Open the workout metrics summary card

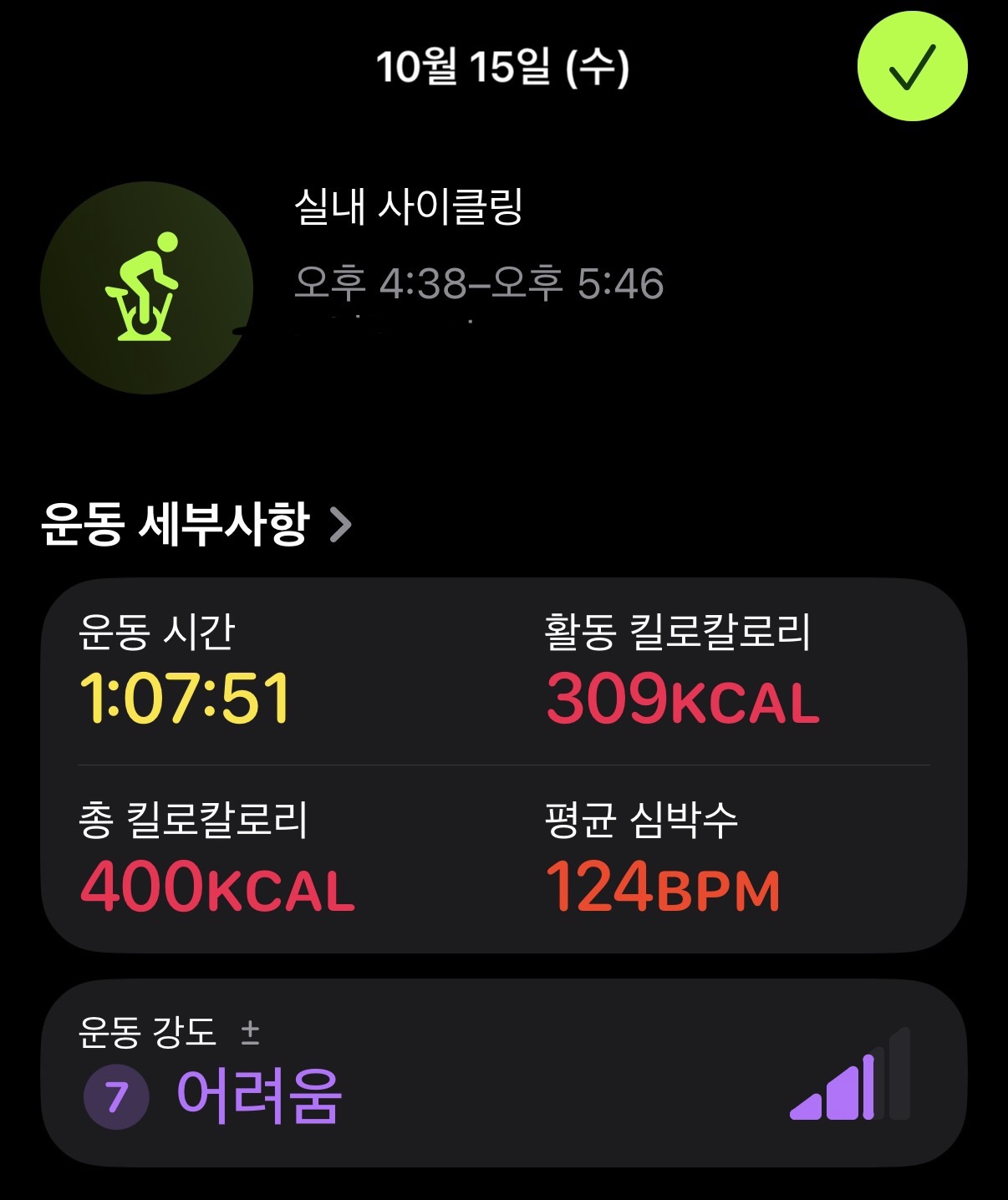click(503, 765)
